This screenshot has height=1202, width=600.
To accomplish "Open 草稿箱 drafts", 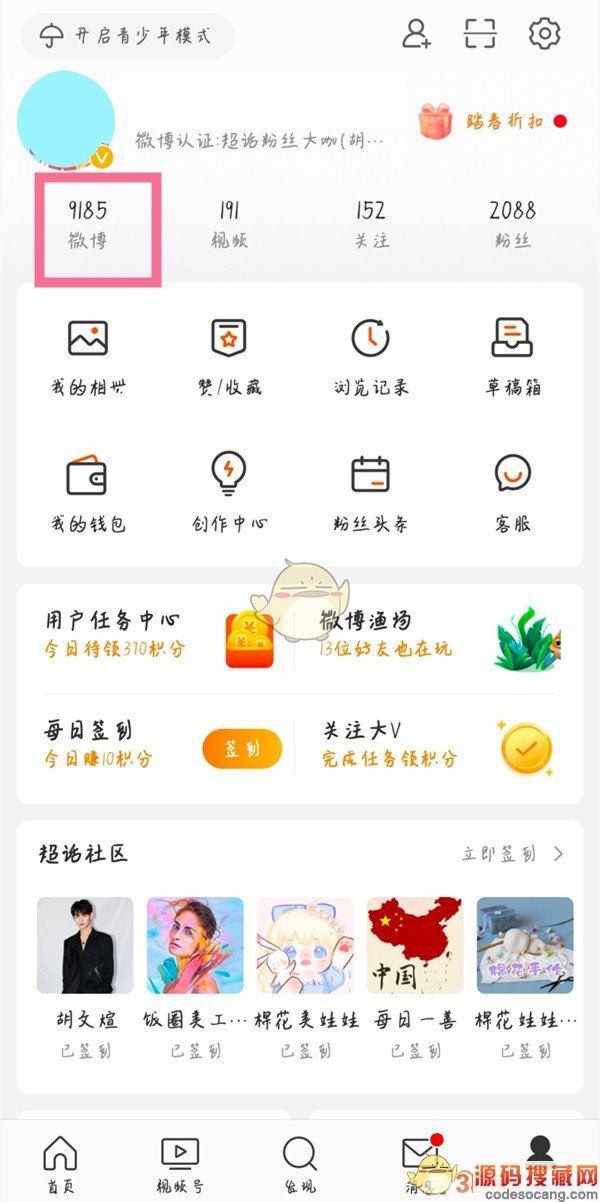I will click(512, 356).
